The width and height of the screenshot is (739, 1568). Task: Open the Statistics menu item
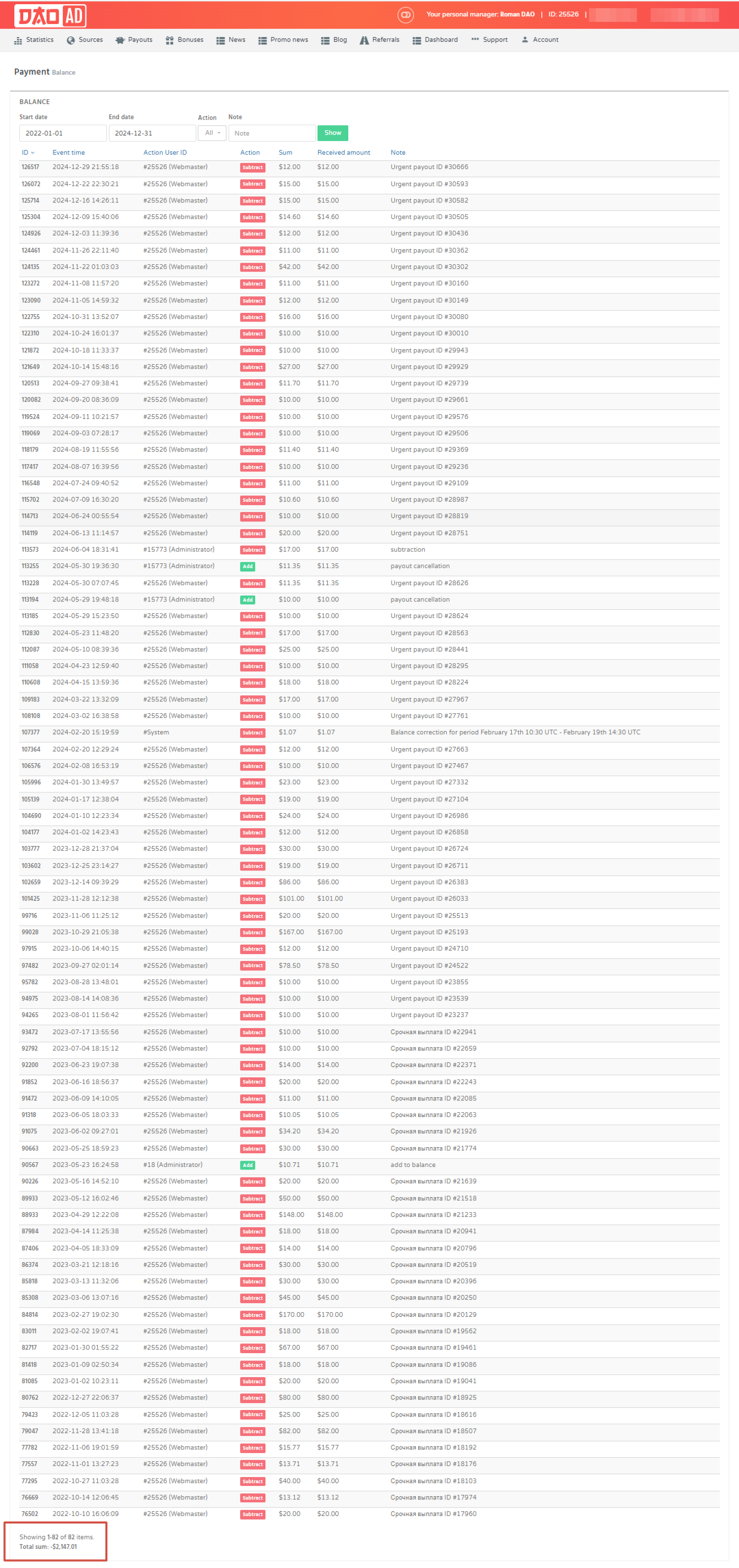34,40
